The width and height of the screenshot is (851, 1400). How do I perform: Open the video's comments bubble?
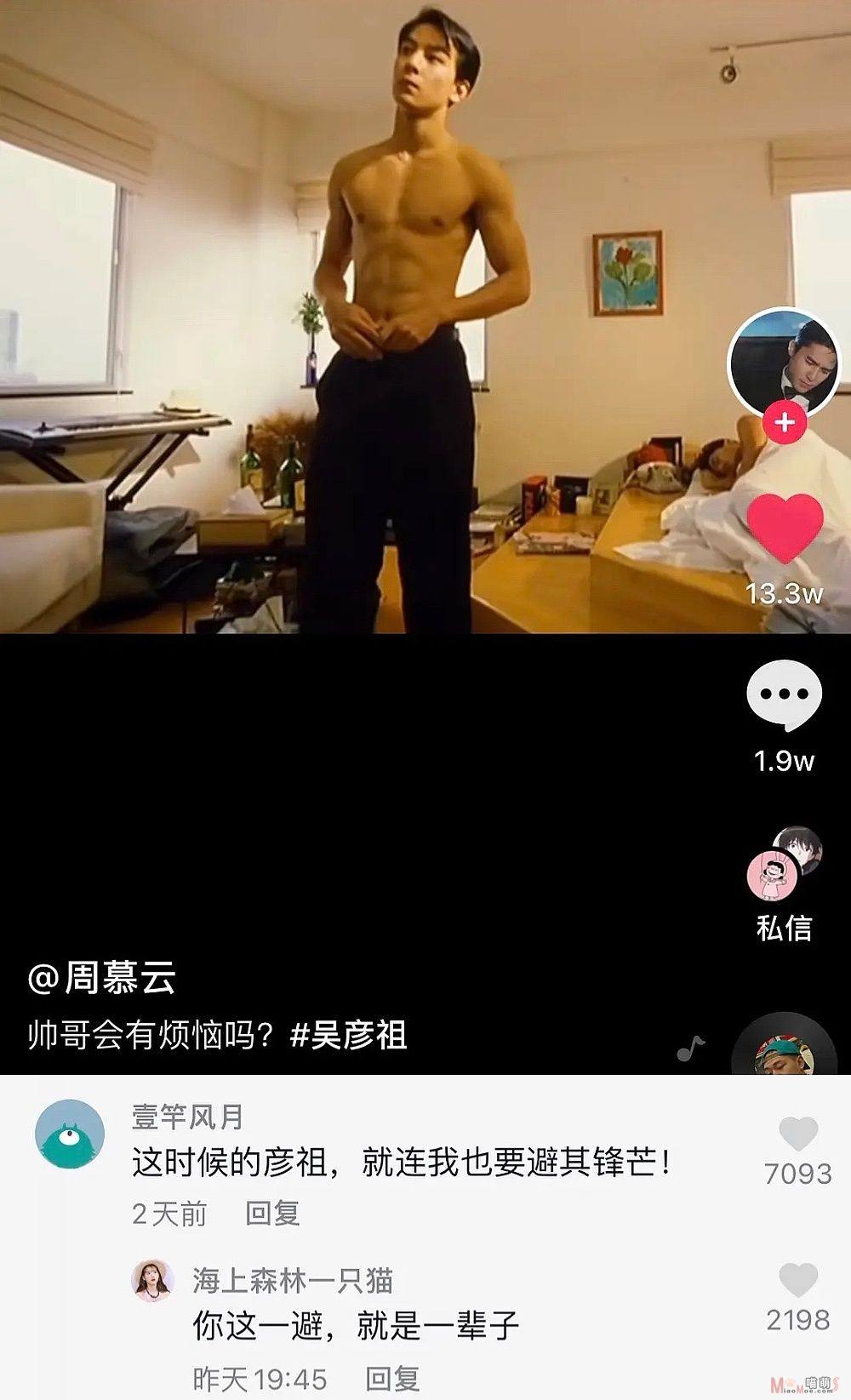[784, 695]
